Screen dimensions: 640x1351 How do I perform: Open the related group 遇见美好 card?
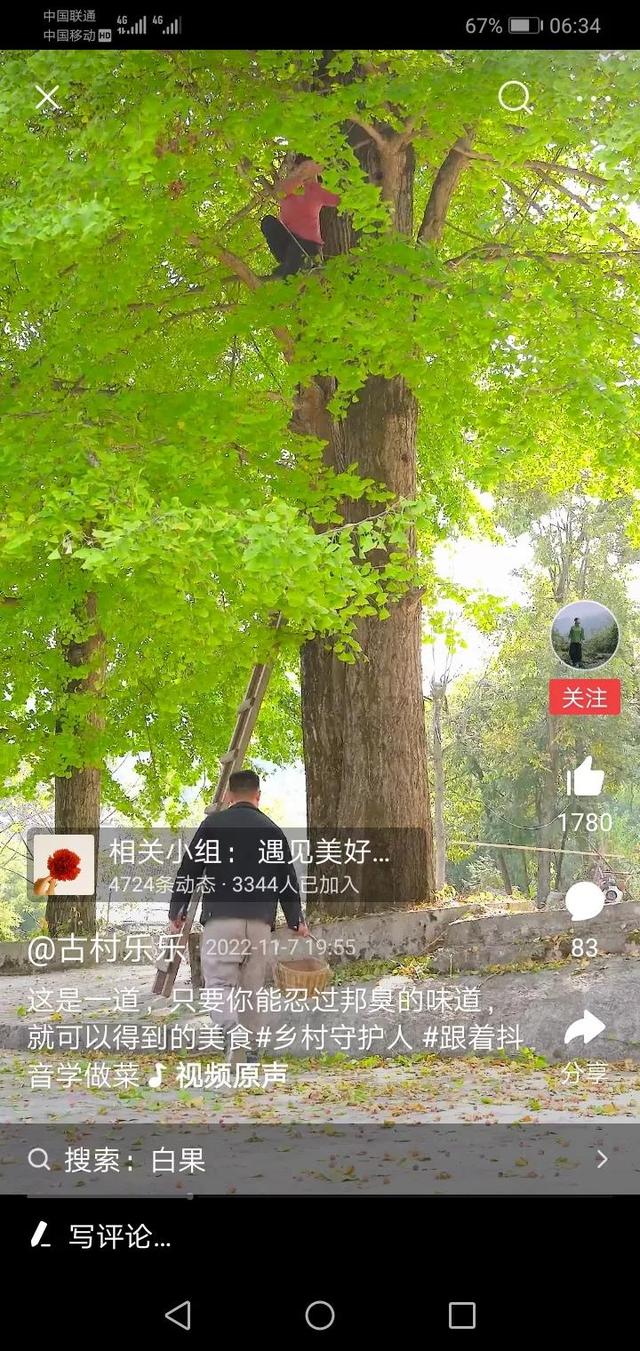230,865
